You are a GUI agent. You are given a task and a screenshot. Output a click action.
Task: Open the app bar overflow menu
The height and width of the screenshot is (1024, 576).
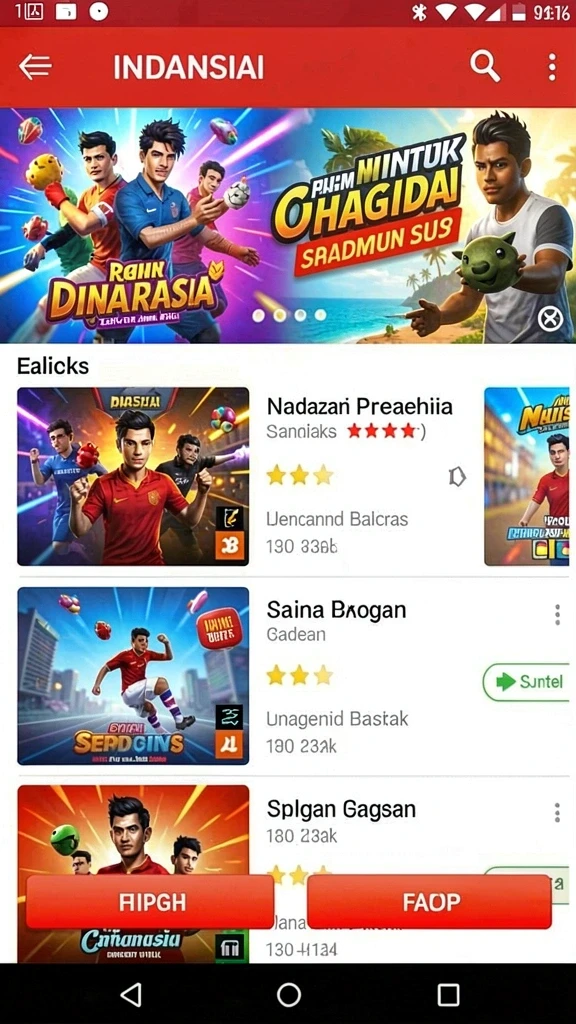(552, 67)
